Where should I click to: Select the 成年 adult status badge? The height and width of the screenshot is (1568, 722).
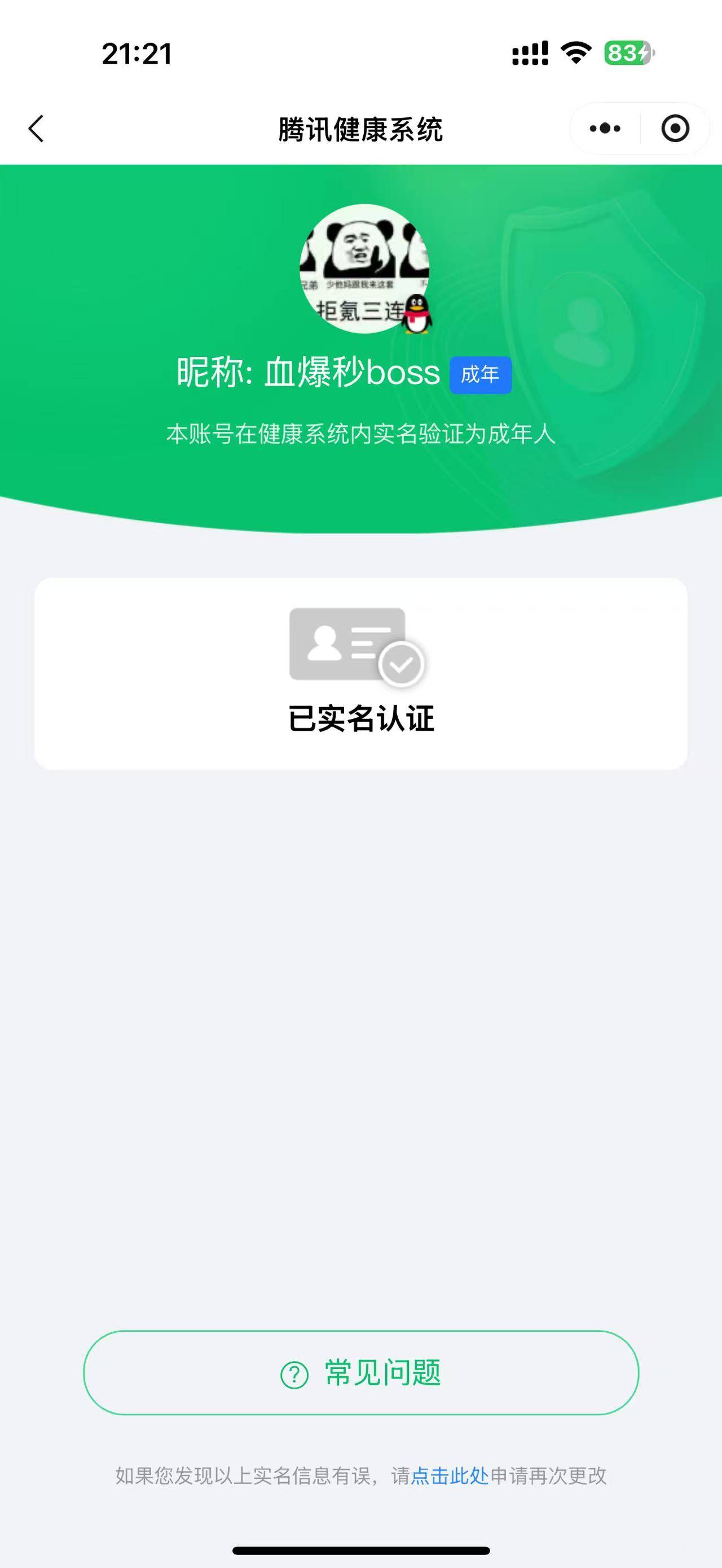[481, 376]
